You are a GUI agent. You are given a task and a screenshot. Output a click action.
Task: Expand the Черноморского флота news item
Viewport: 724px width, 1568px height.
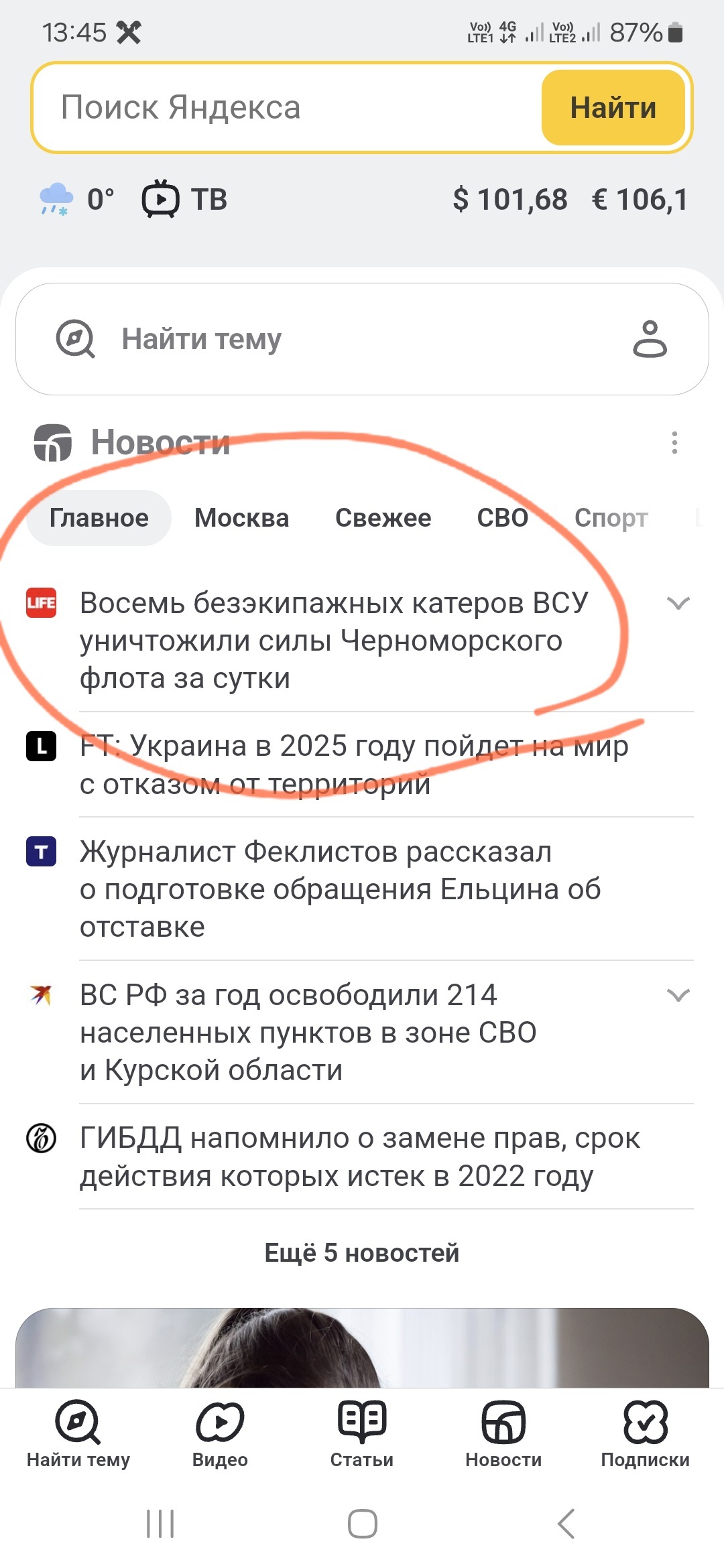coord(678,603)
